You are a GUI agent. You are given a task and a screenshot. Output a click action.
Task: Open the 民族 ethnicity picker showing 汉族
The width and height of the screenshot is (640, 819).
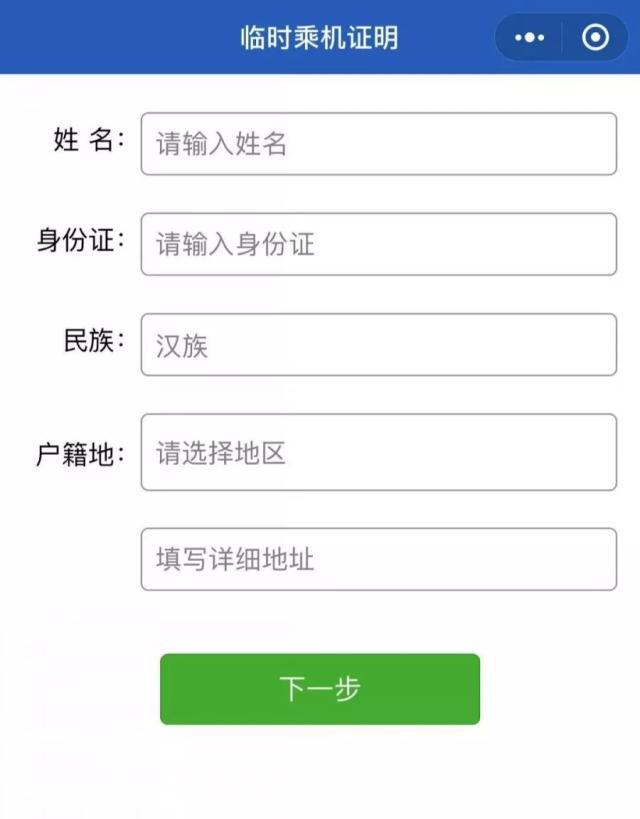[x=378, y=345]
